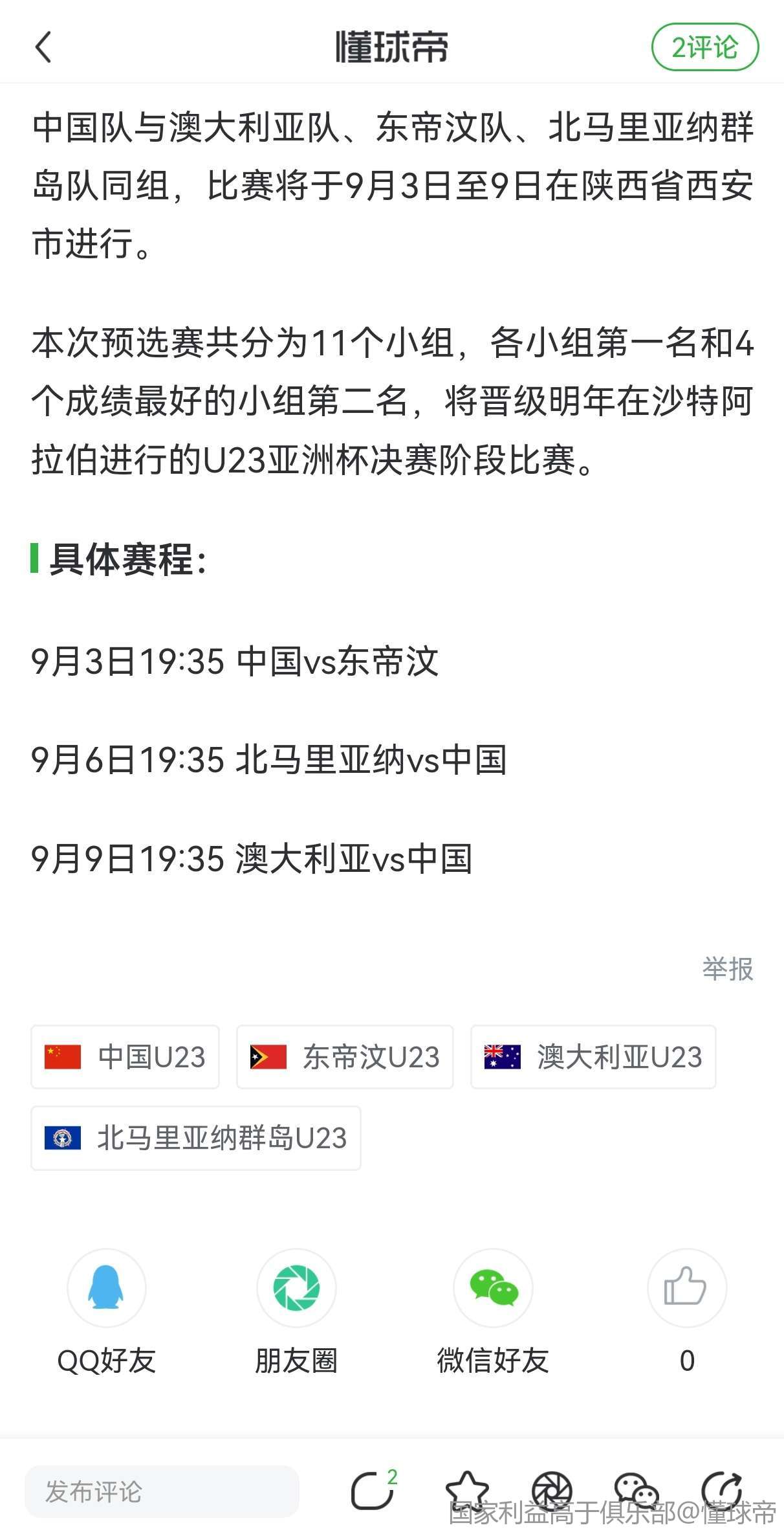784x1534 pixels.
Task: Tap the bottom bar WeChat icon
Action: 636,1490
